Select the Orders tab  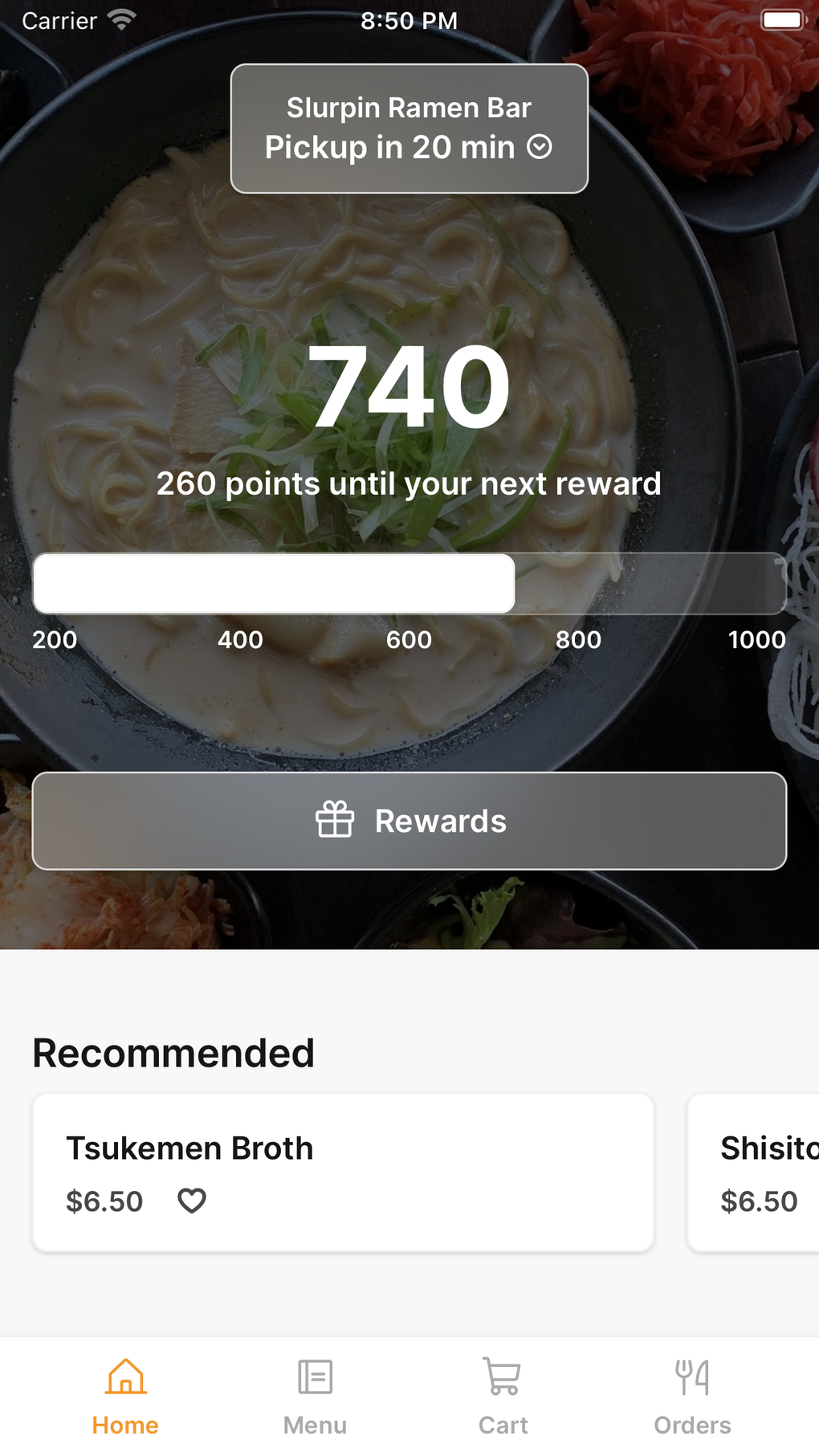point(692,1395)
